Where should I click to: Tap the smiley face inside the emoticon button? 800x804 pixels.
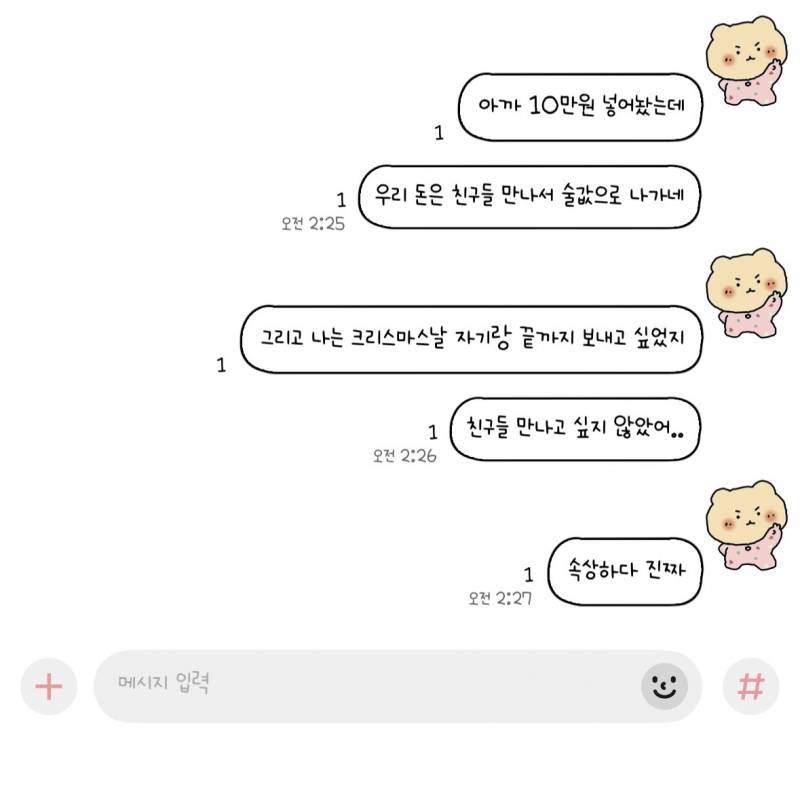(660, 687)
